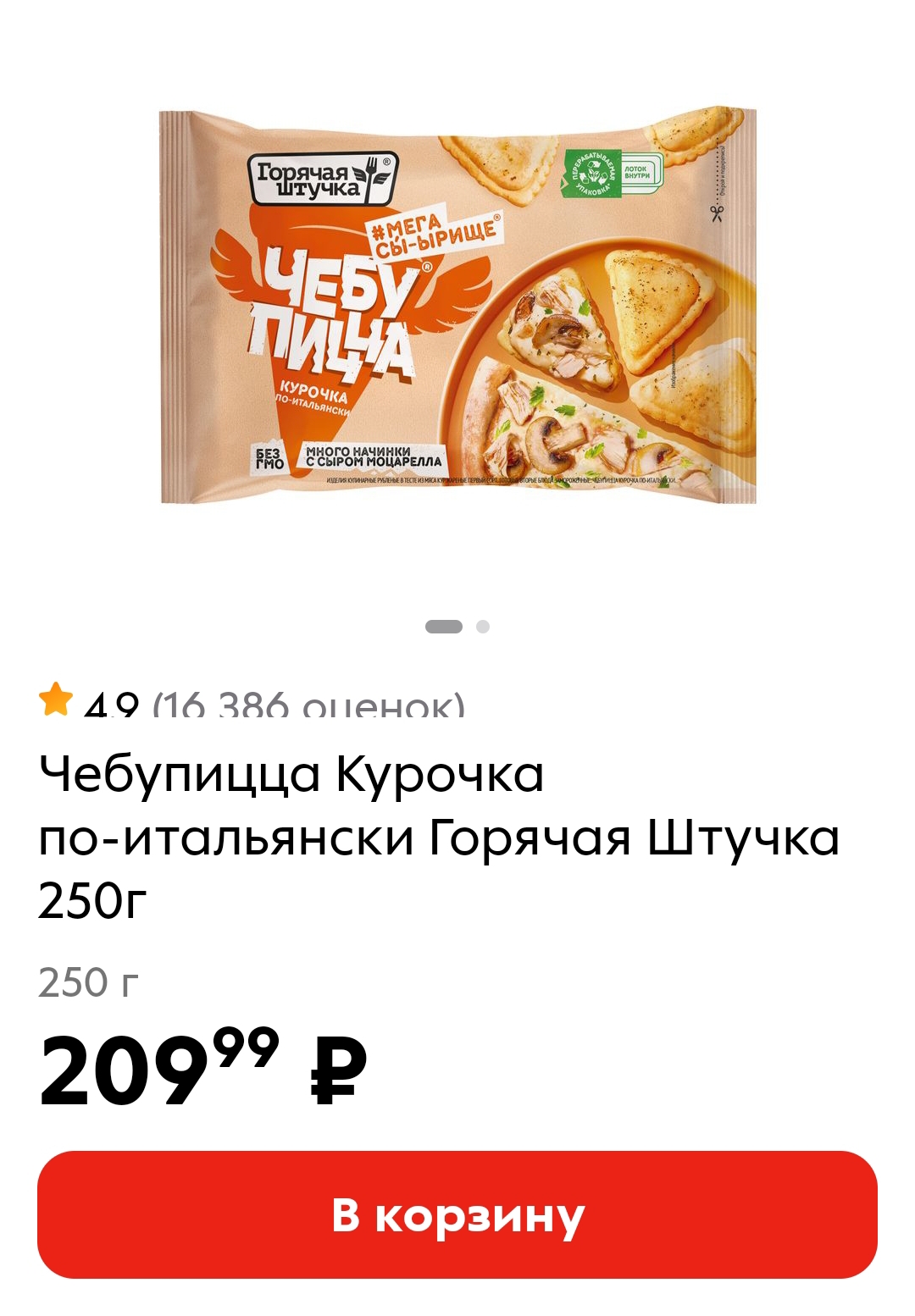Open the Чебупицца product photo
The height and width of the screenshot is (1316, 915).
click(457, 307)
